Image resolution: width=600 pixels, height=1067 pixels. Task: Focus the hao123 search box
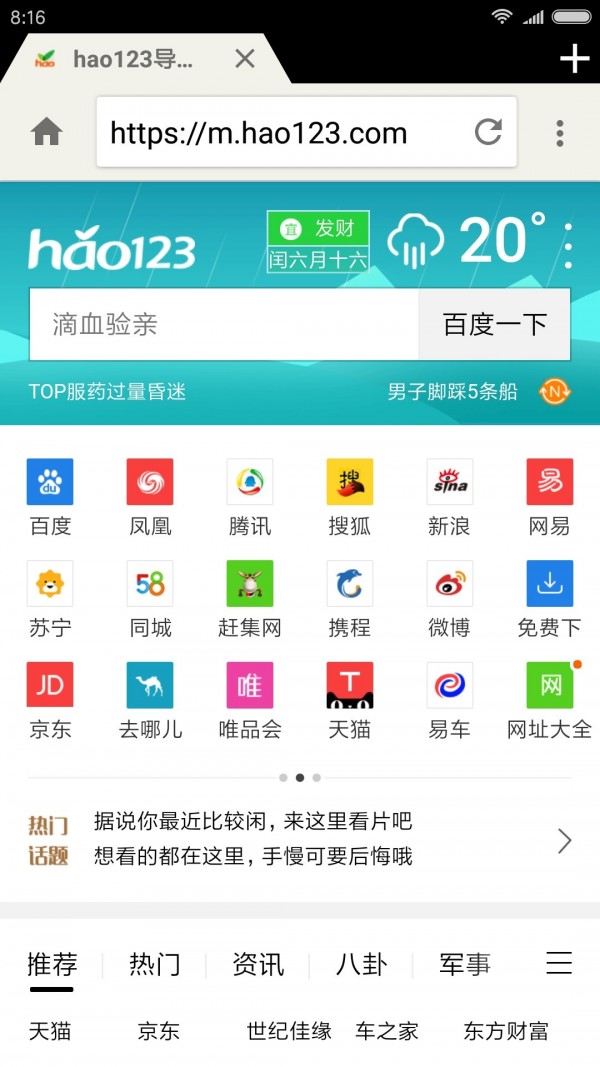click(x=224, y=324)
